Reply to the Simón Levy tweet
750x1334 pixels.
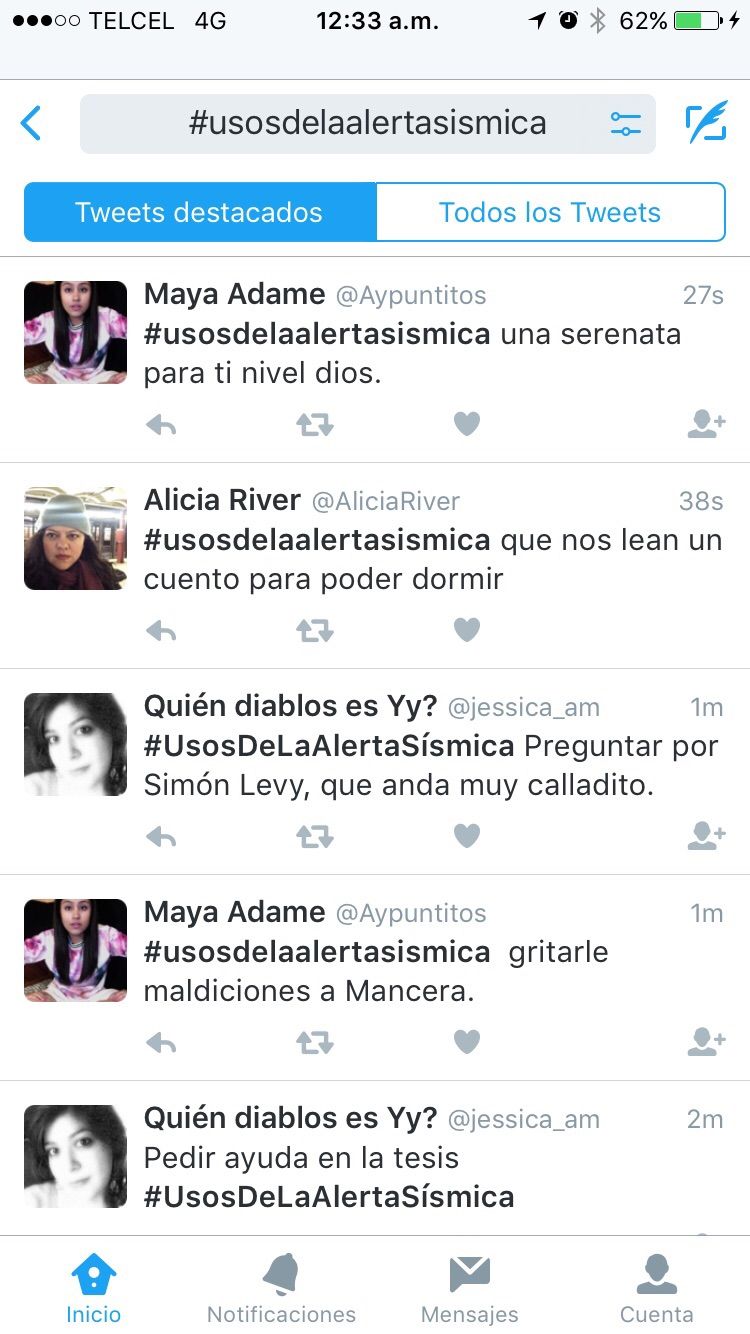pos(161,837)
